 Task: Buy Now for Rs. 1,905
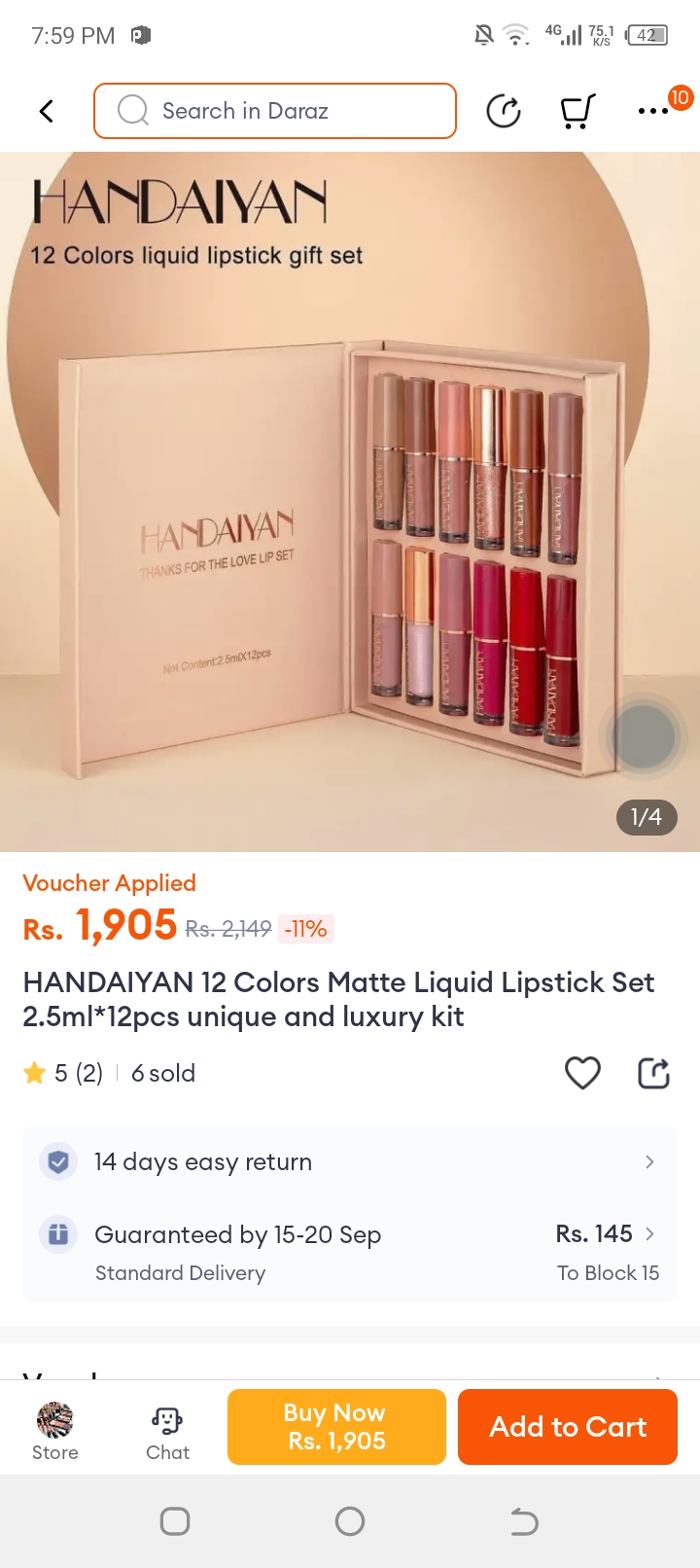pos(336,1427)
